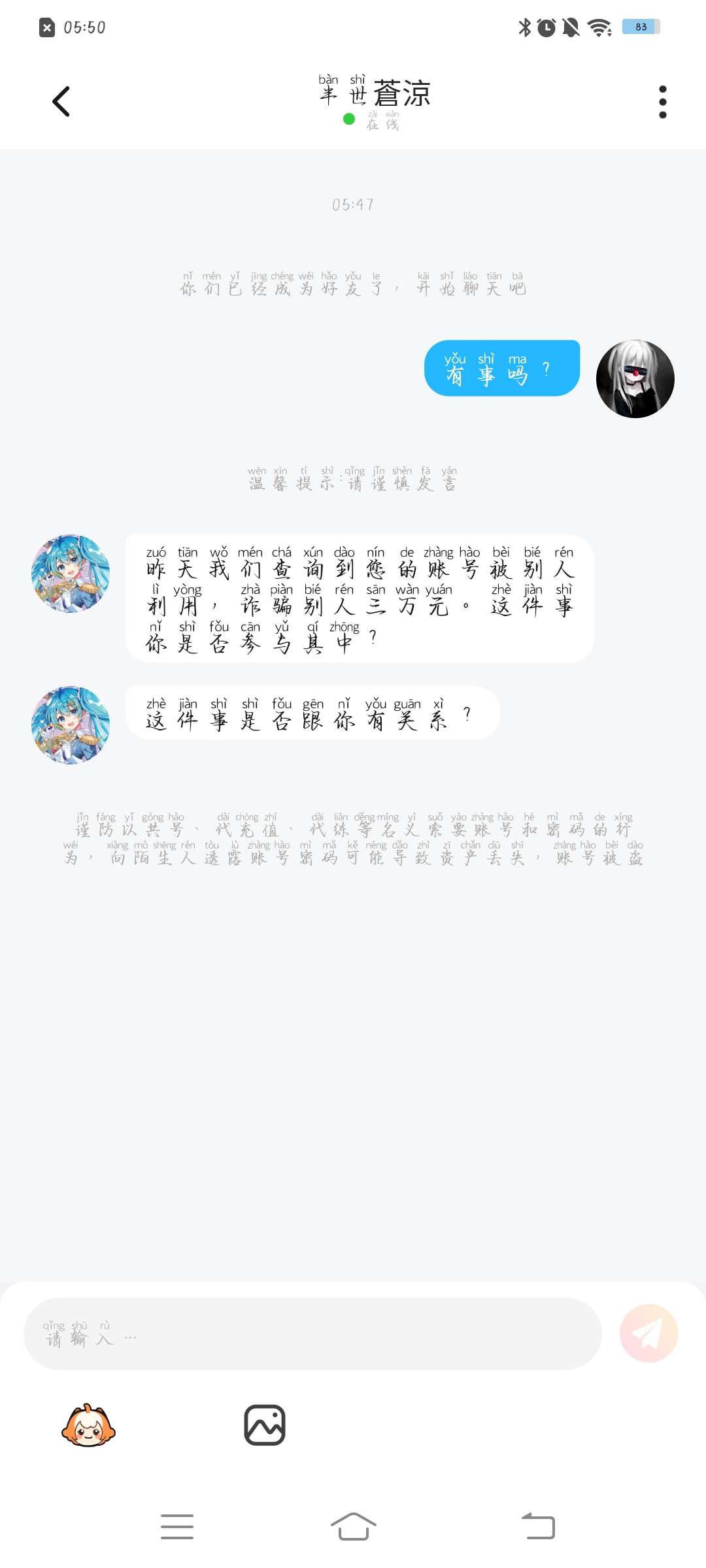
Task: Open system recent apps menu
Action: coord(177,1527)
